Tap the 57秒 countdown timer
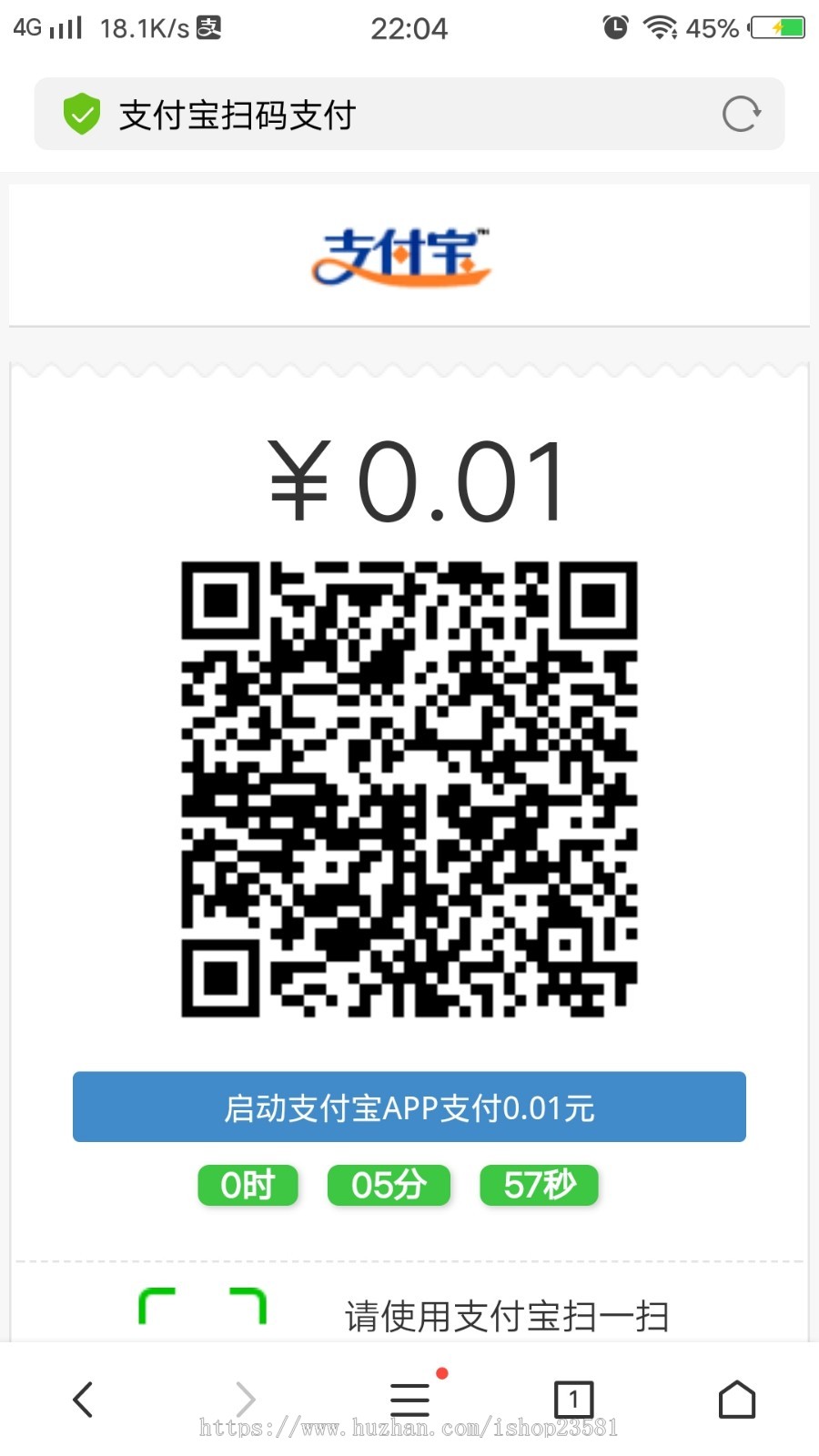 (539, 1185)
